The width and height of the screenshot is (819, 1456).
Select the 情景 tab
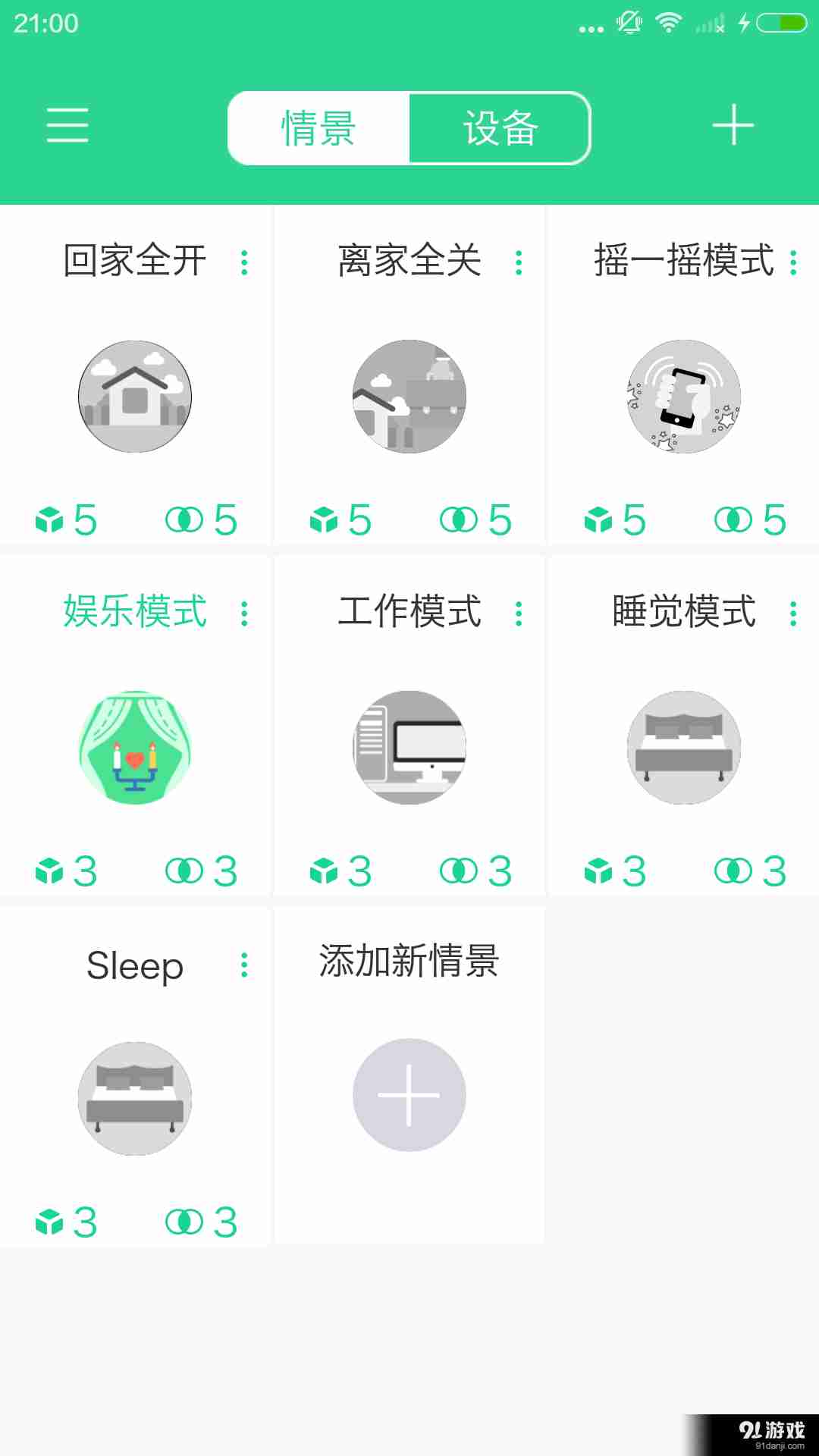tap(318, 128)
